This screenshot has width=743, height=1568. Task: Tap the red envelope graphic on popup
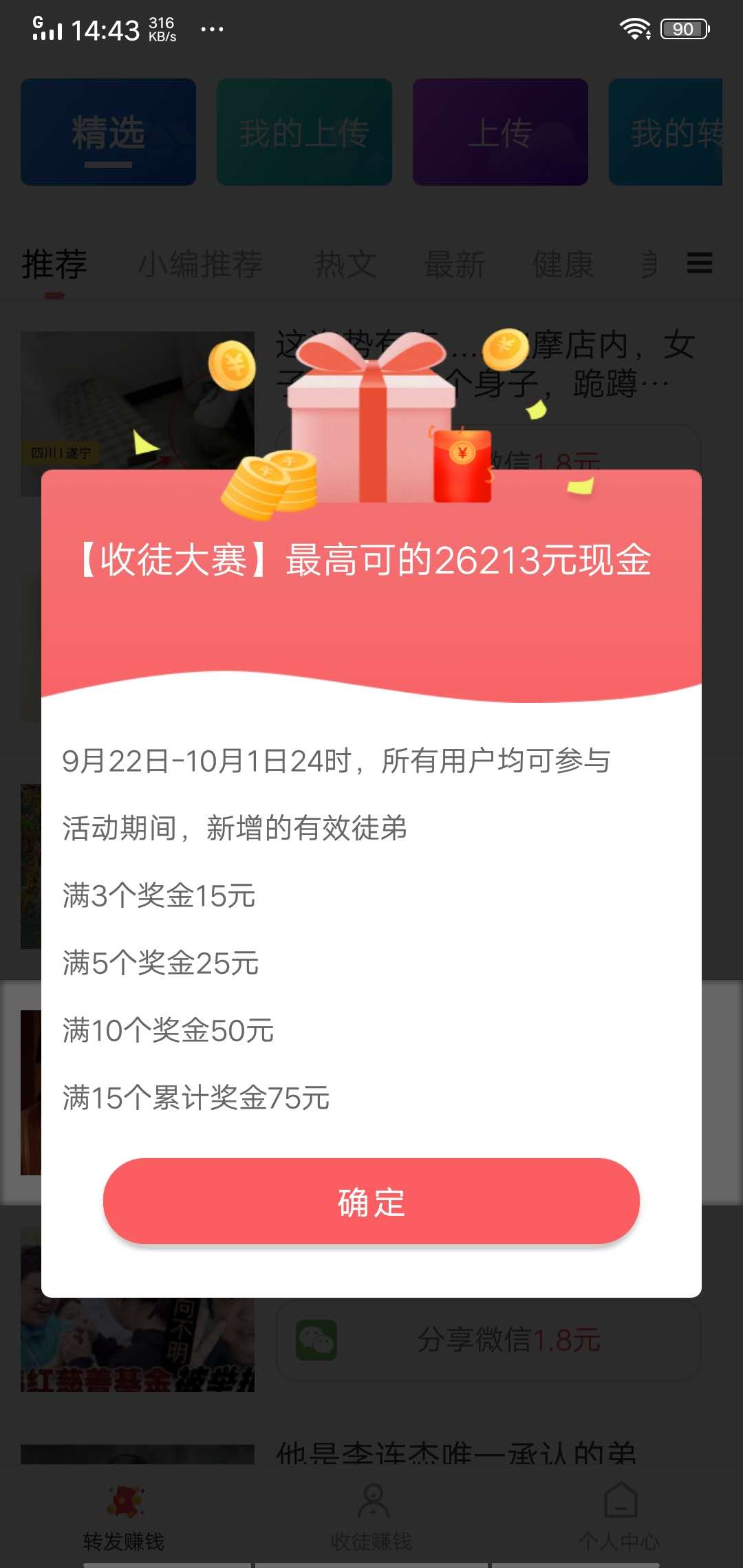click(462, 468)
